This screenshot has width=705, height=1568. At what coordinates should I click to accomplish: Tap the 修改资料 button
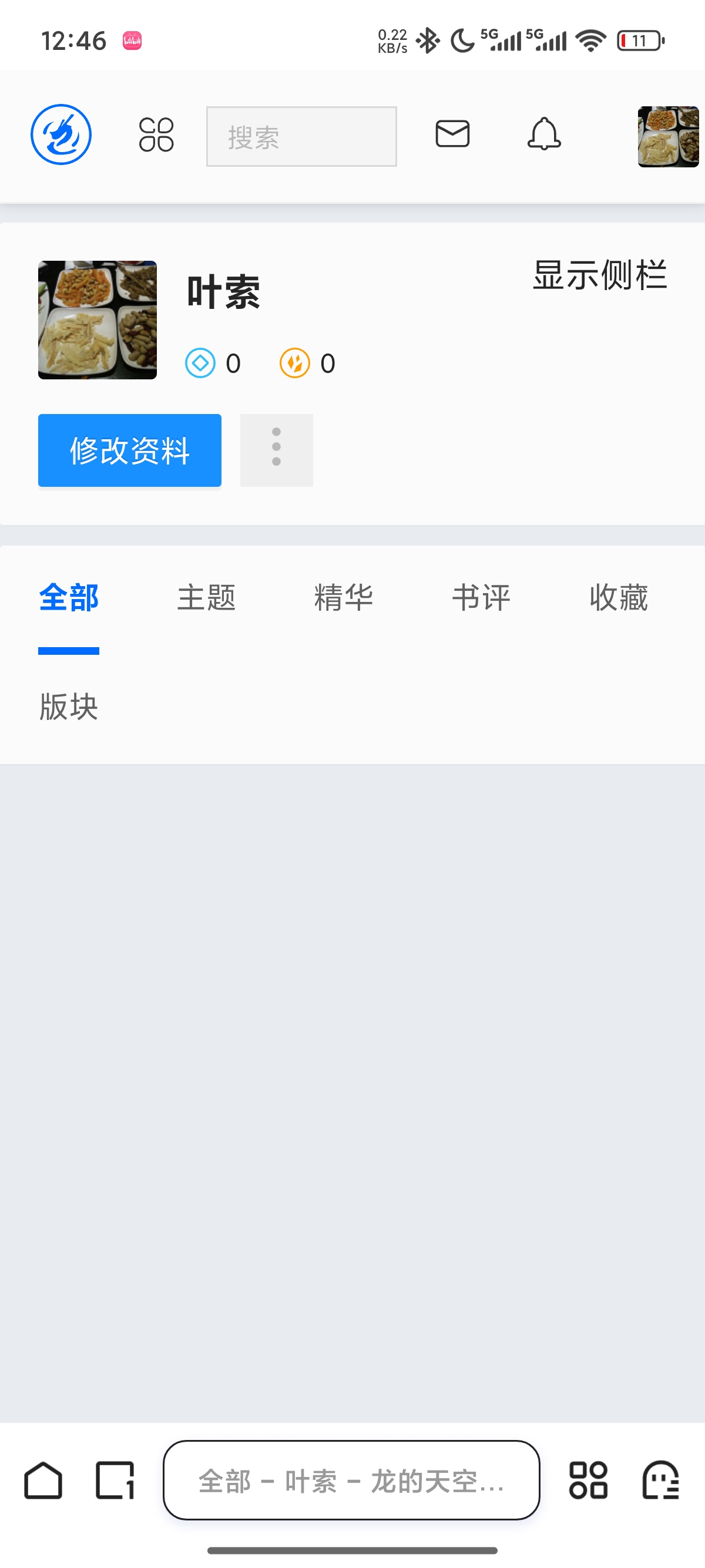[130, 450]
